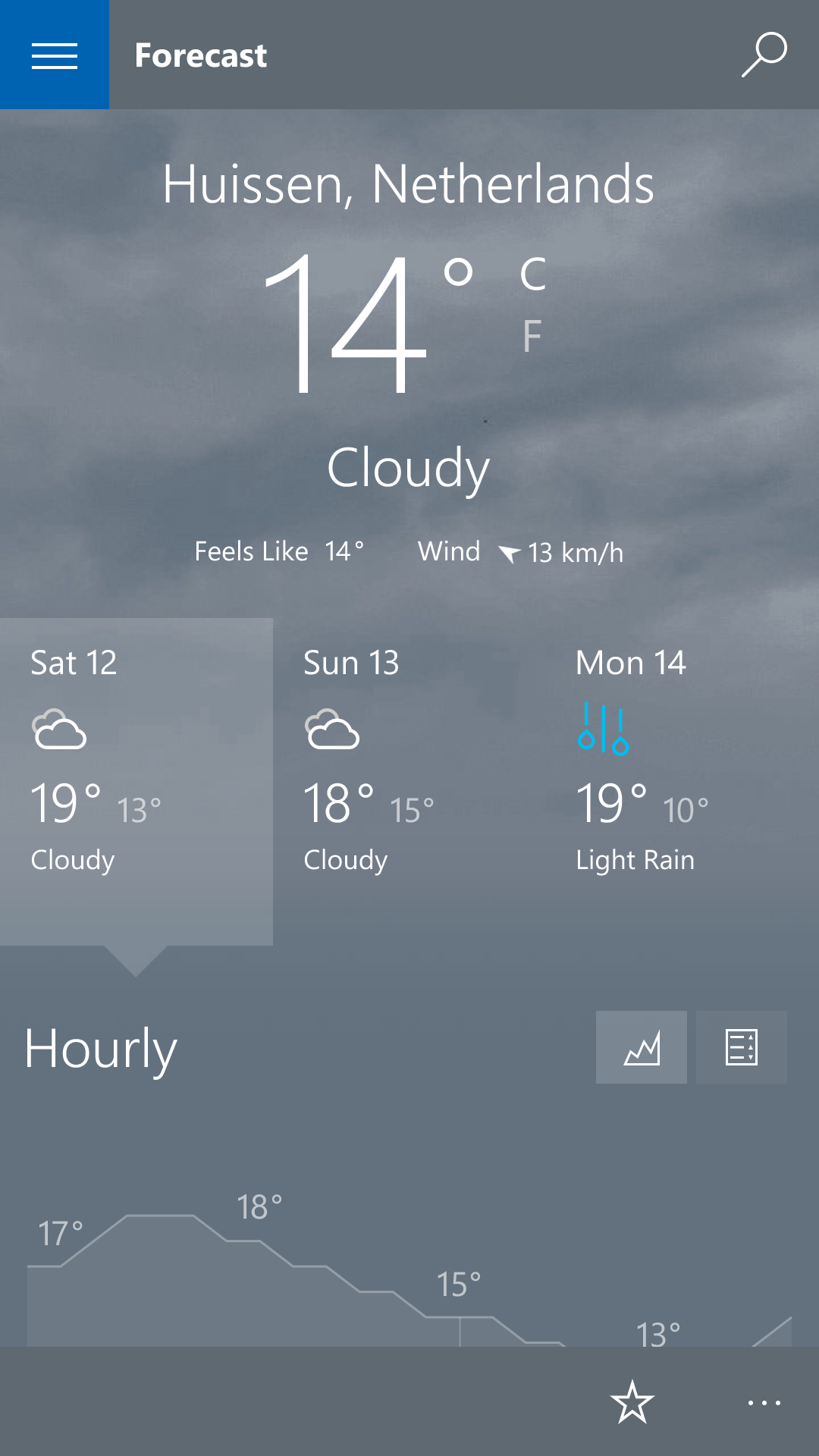
Task: Switch hourly forecast to list view
Action: click(742, 1047)
